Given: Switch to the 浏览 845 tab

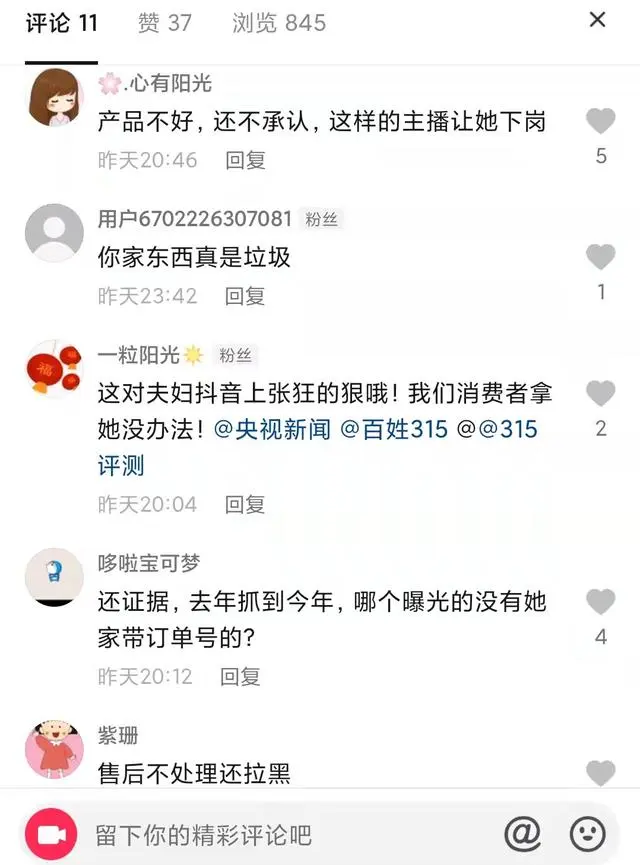Looking at the screenshot, I should pyautogui.click(x=279, y=22).
